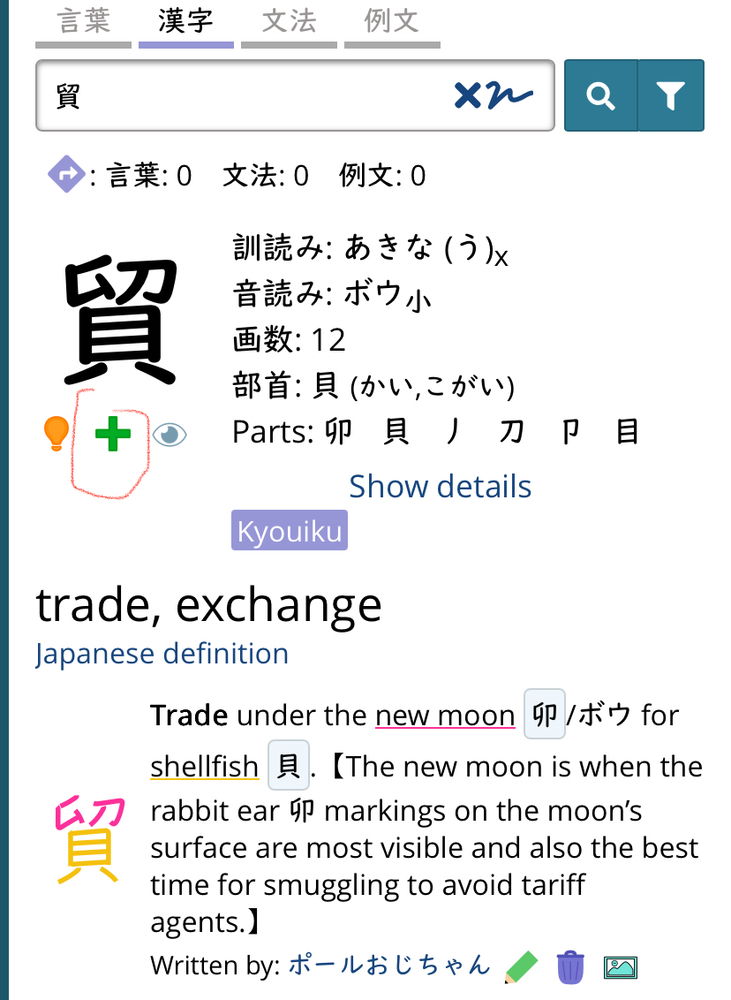
Task: Open handwriting input in the search box
Action: coord(511,96)
